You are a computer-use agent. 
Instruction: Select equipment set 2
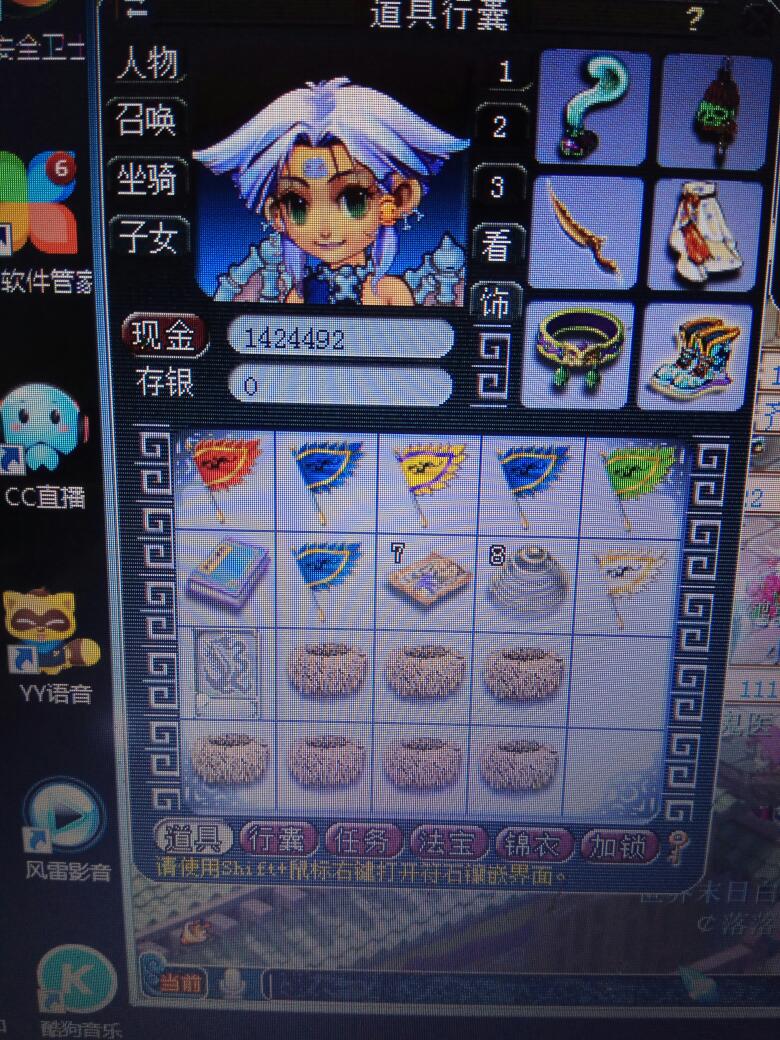[499, 127]
